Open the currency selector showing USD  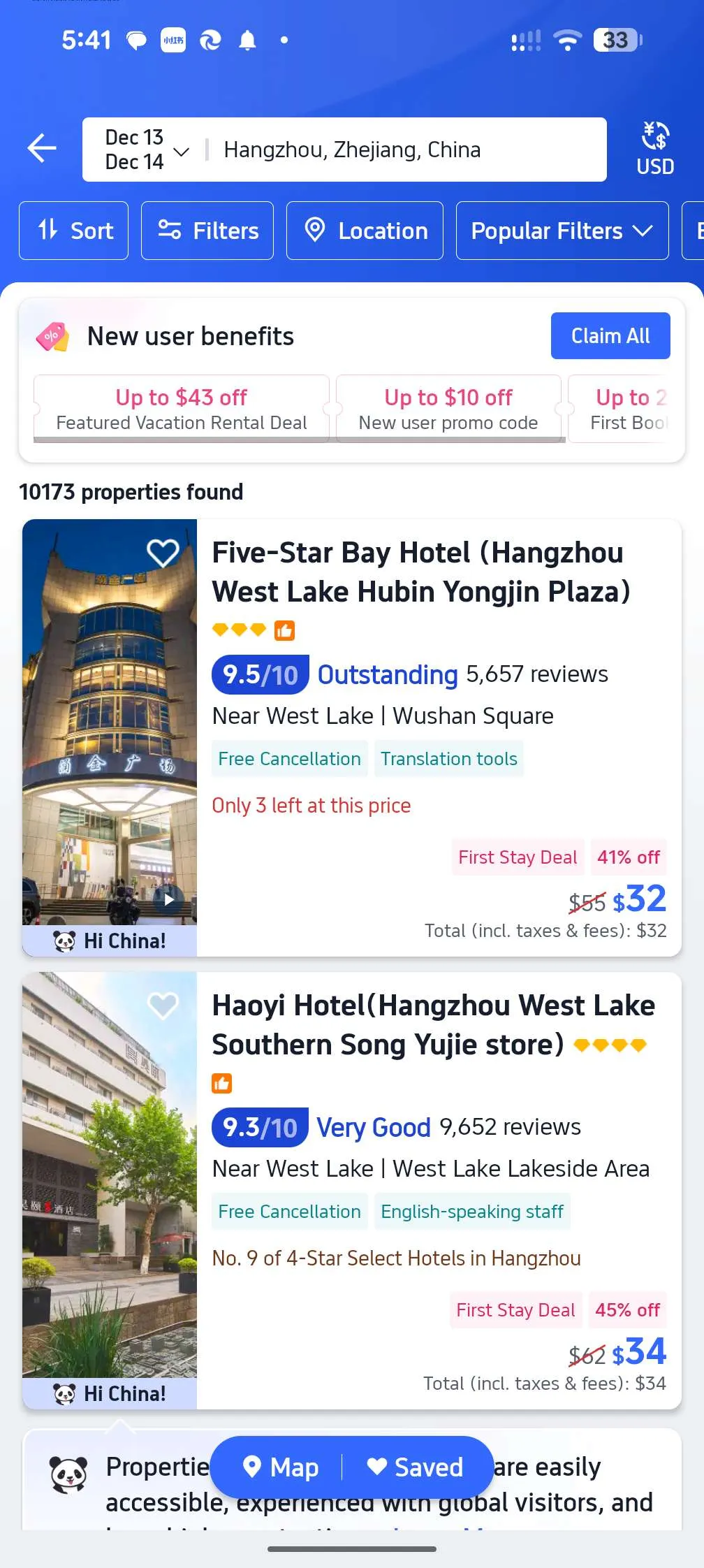click(654, 148)
